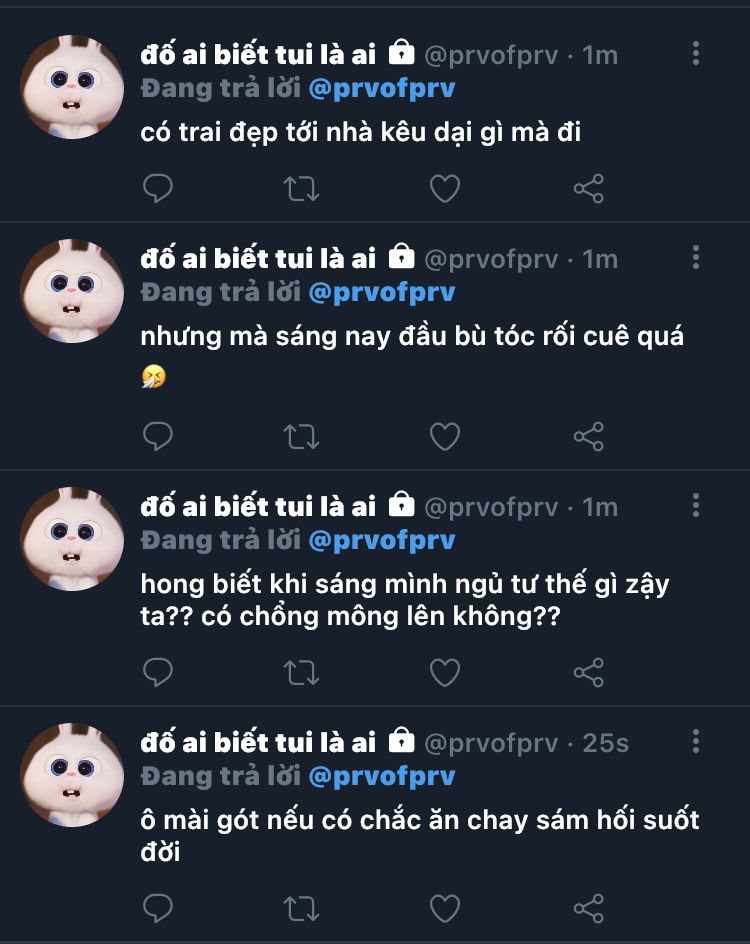Open overflow menu on 'nhưng mà sáng nay' tweet
The image size is (750, 944).
[696, 258]
